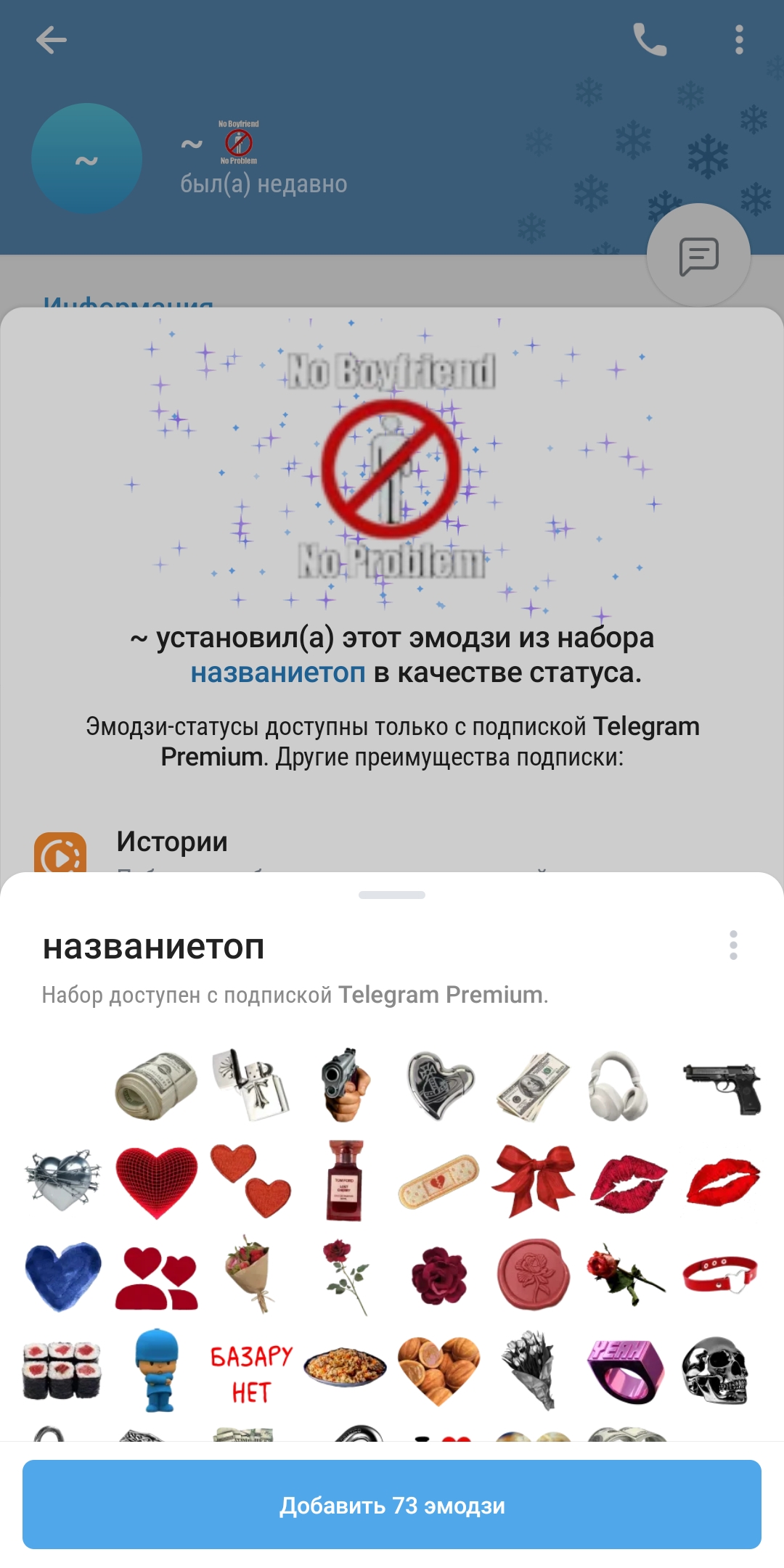The image size is (784, 1568).
Task: Open the названиетоп pack overflow menu
Action: (733, 945)
